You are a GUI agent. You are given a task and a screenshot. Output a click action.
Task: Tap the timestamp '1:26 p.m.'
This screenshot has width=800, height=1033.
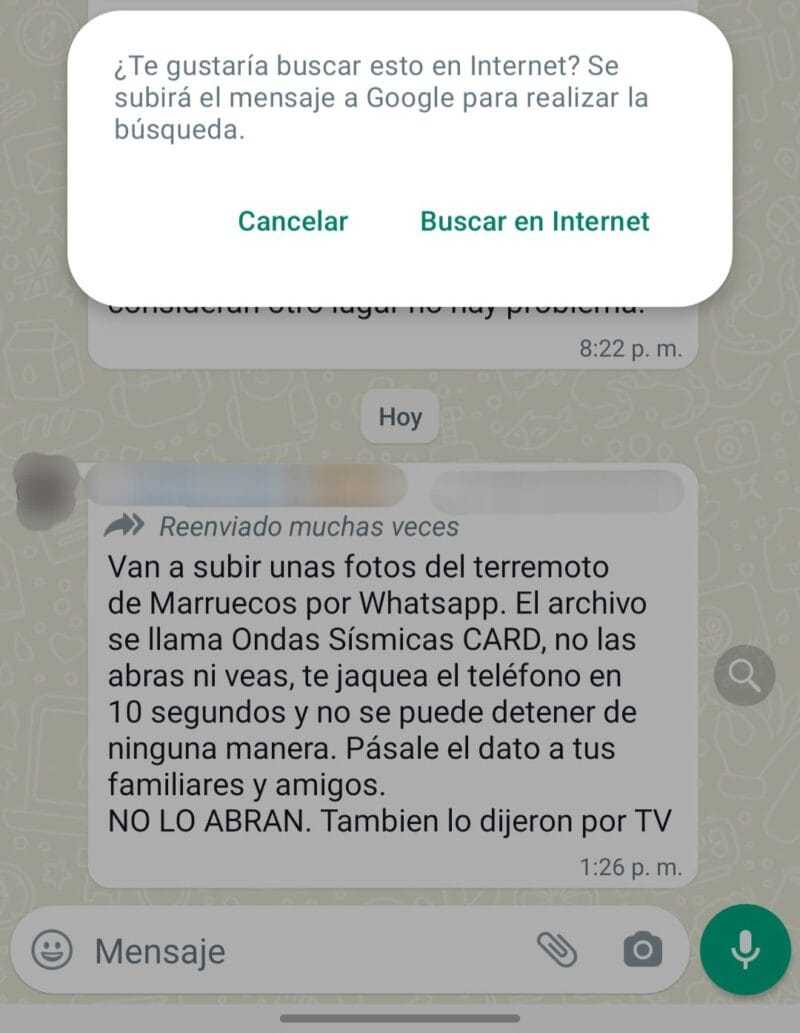click(x=631, y=866)
